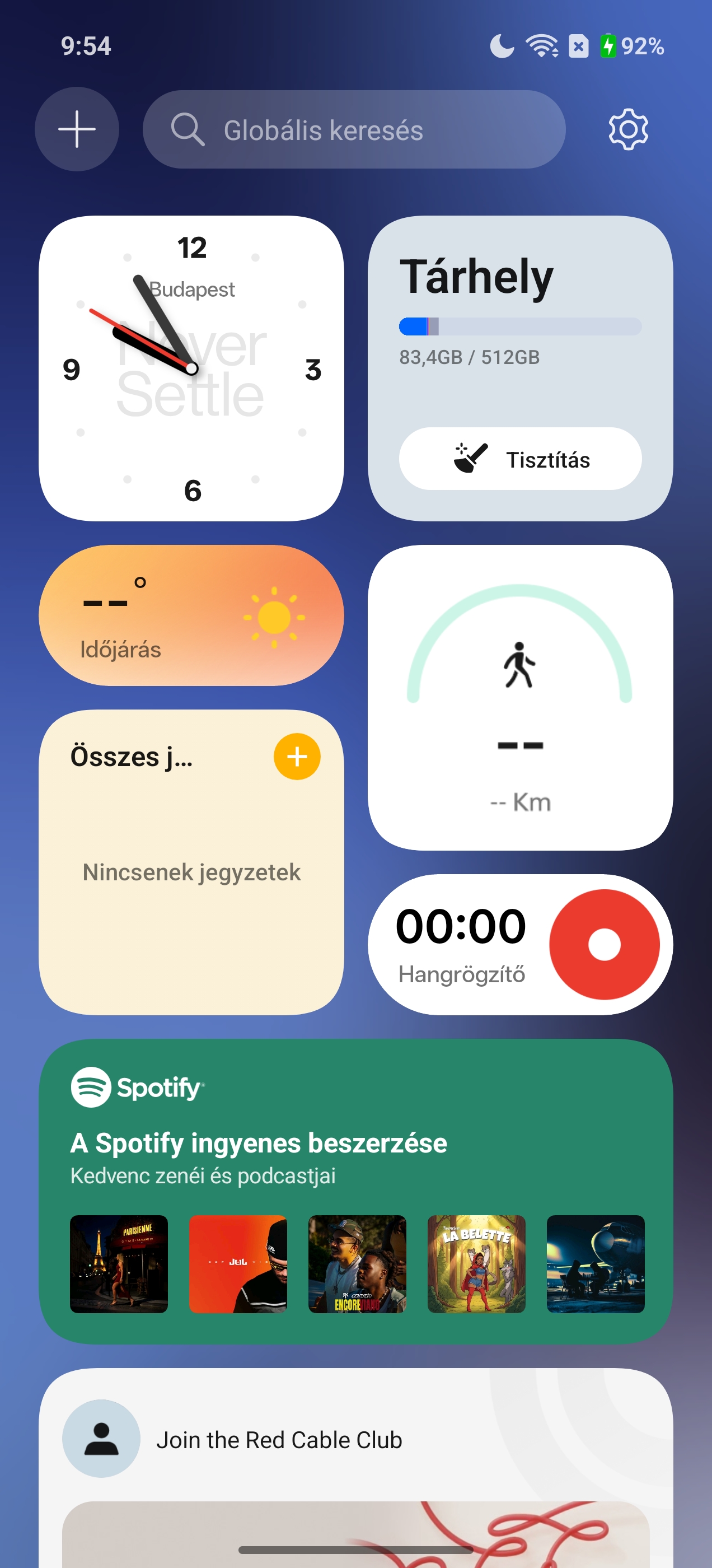Open the Spotify widget header
Viewport: 712px width, 1568px height.
138,1087
